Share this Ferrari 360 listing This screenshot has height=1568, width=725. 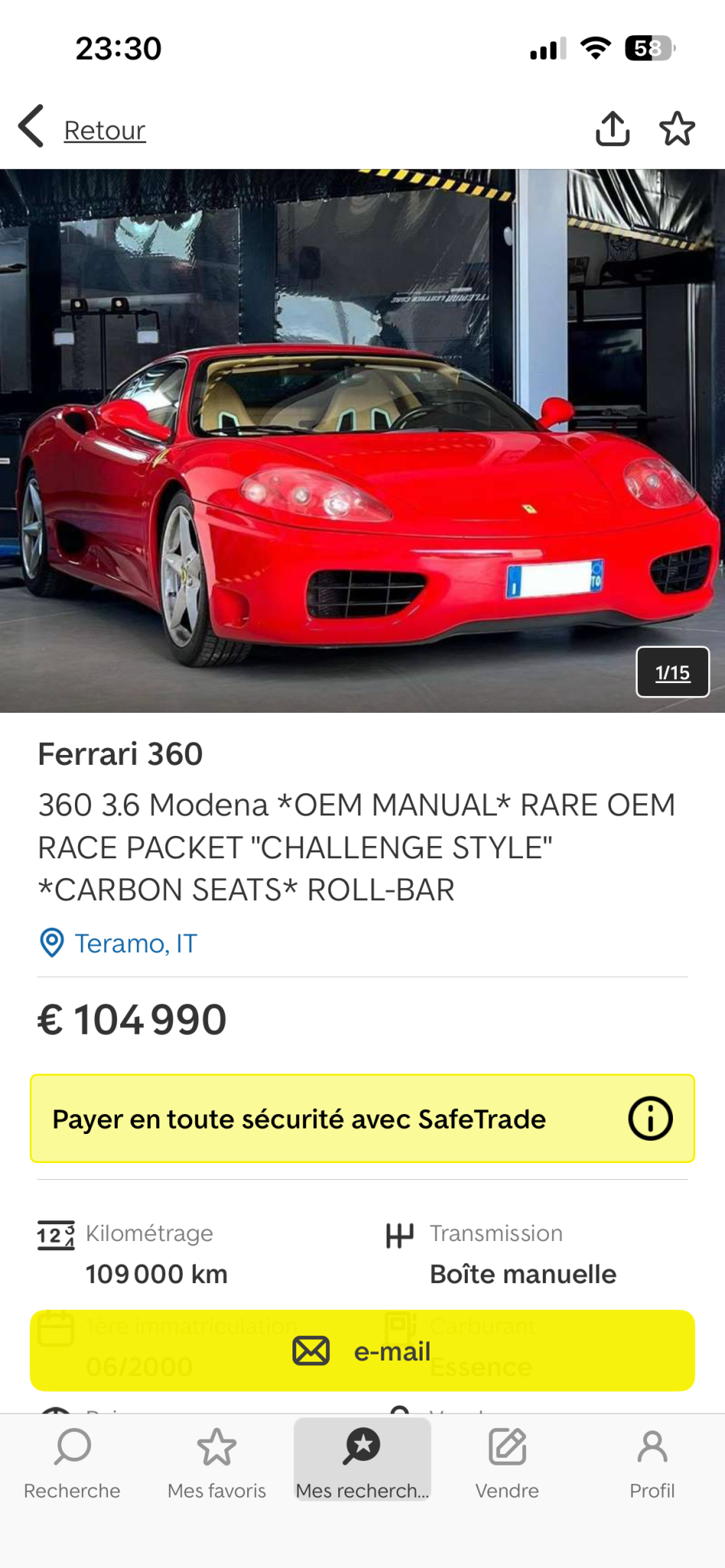612,129
